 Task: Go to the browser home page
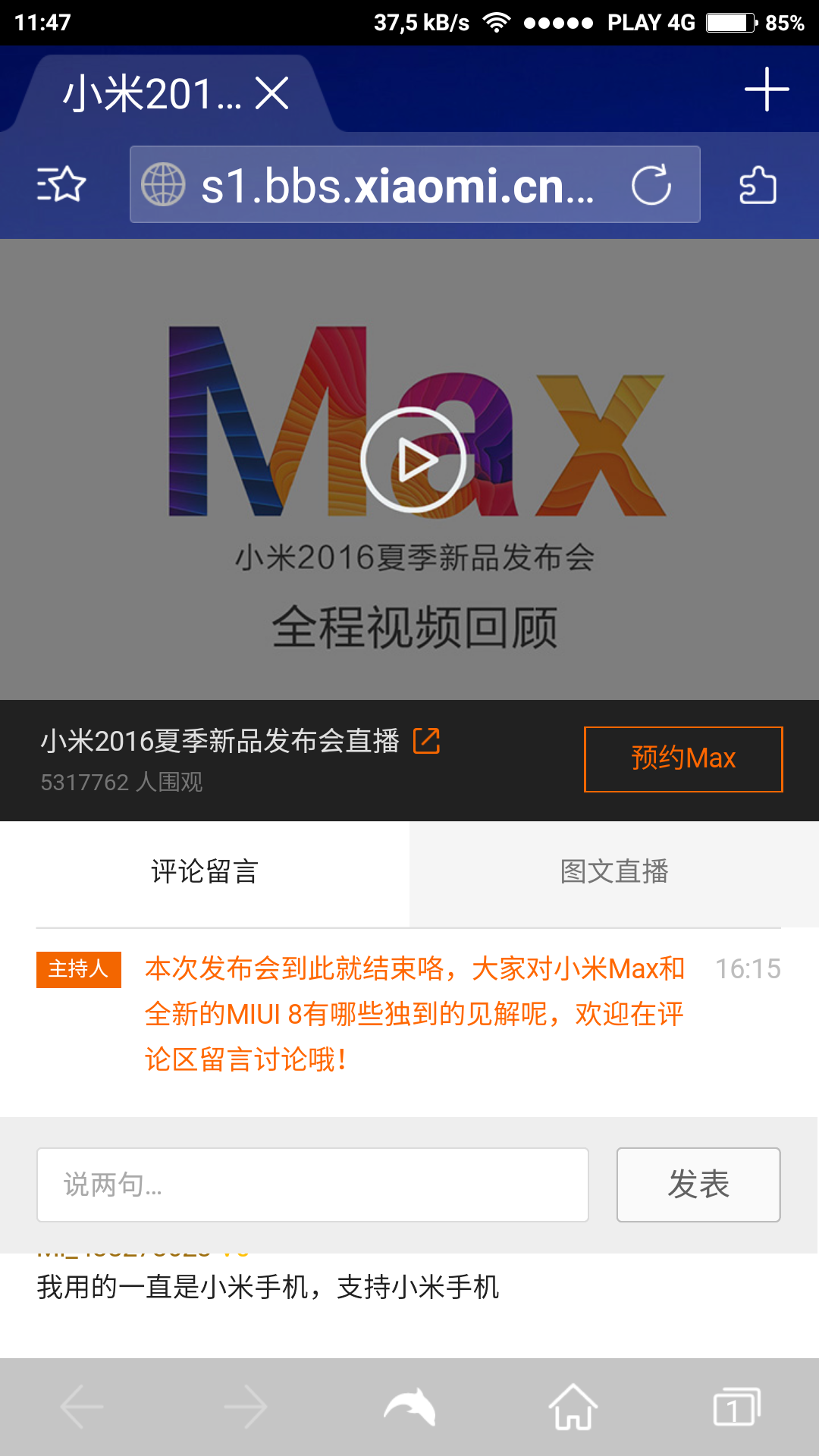click(573, 1407)
